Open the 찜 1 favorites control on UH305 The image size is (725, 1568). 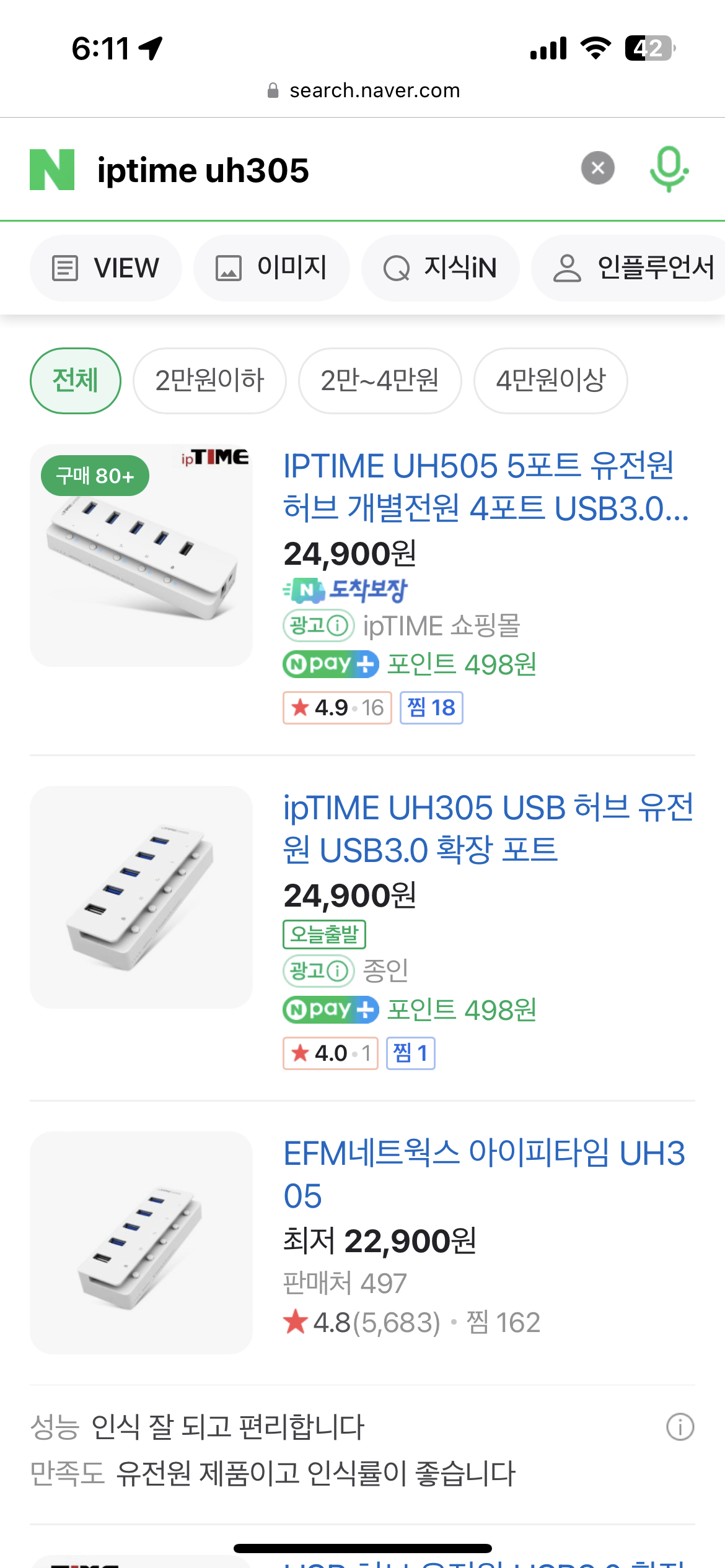(410, 1053)
